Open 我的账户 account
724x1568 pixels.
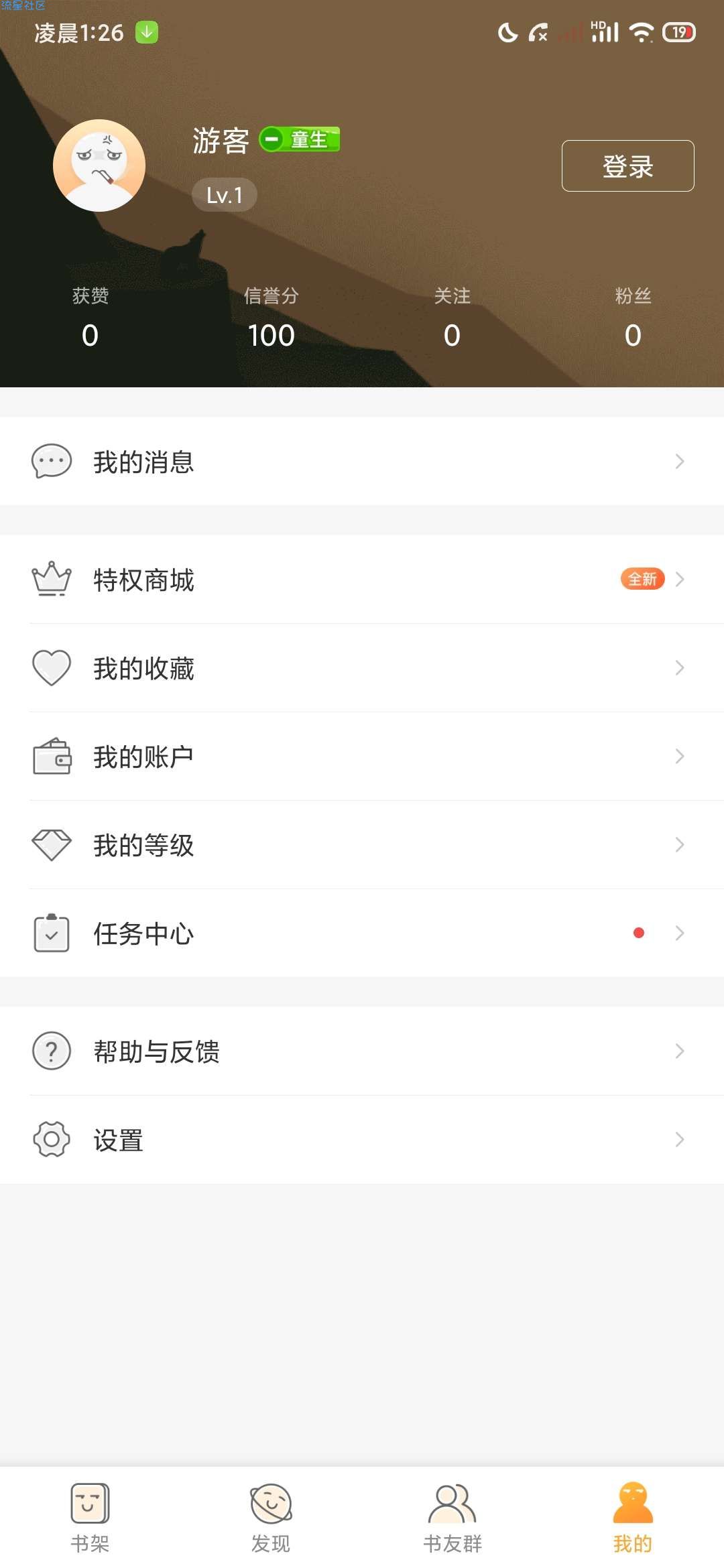[x=362, y=756]
